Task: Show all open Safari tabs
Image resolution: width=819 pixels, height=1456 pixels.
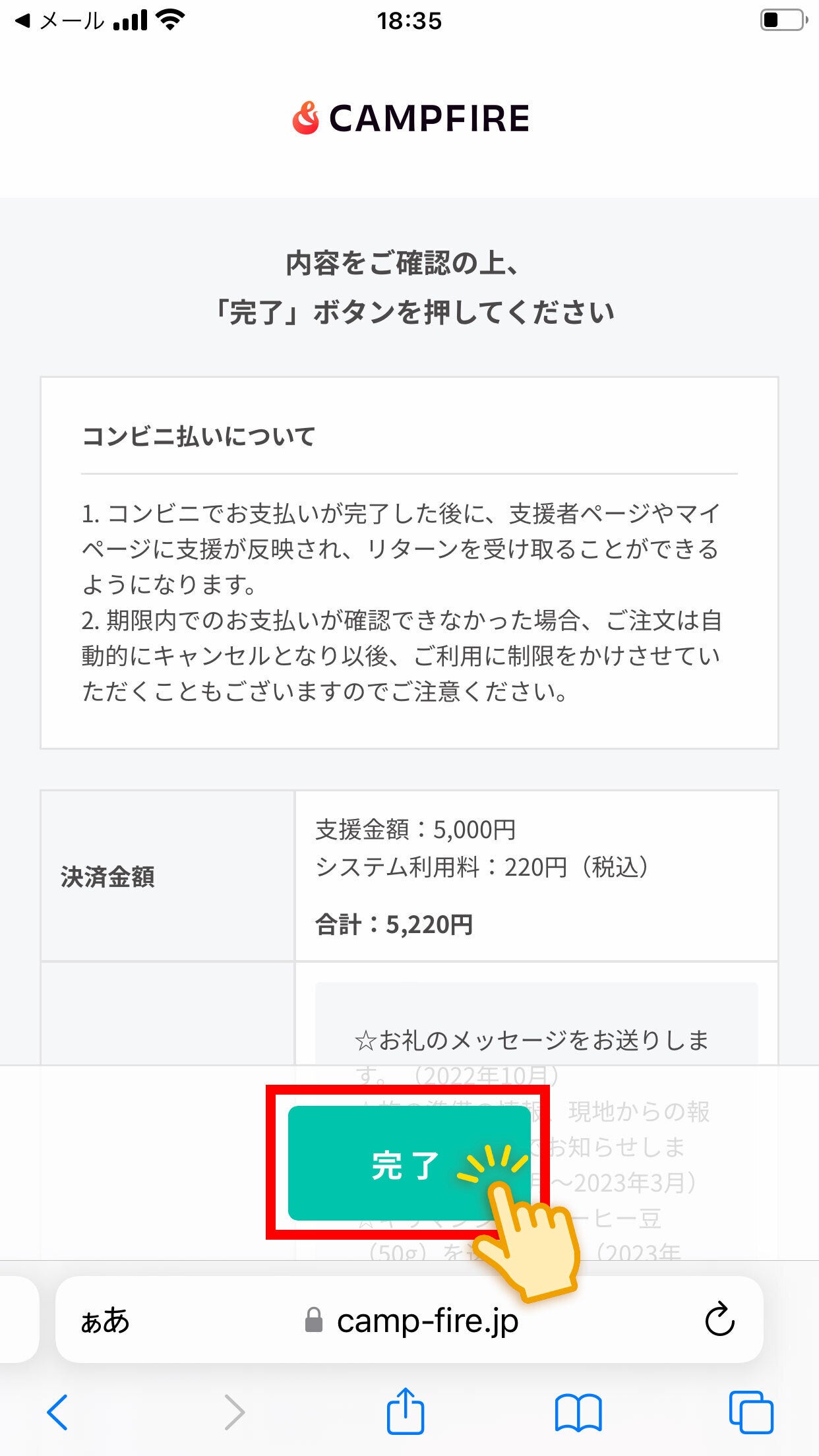Action: (751, 1412)
